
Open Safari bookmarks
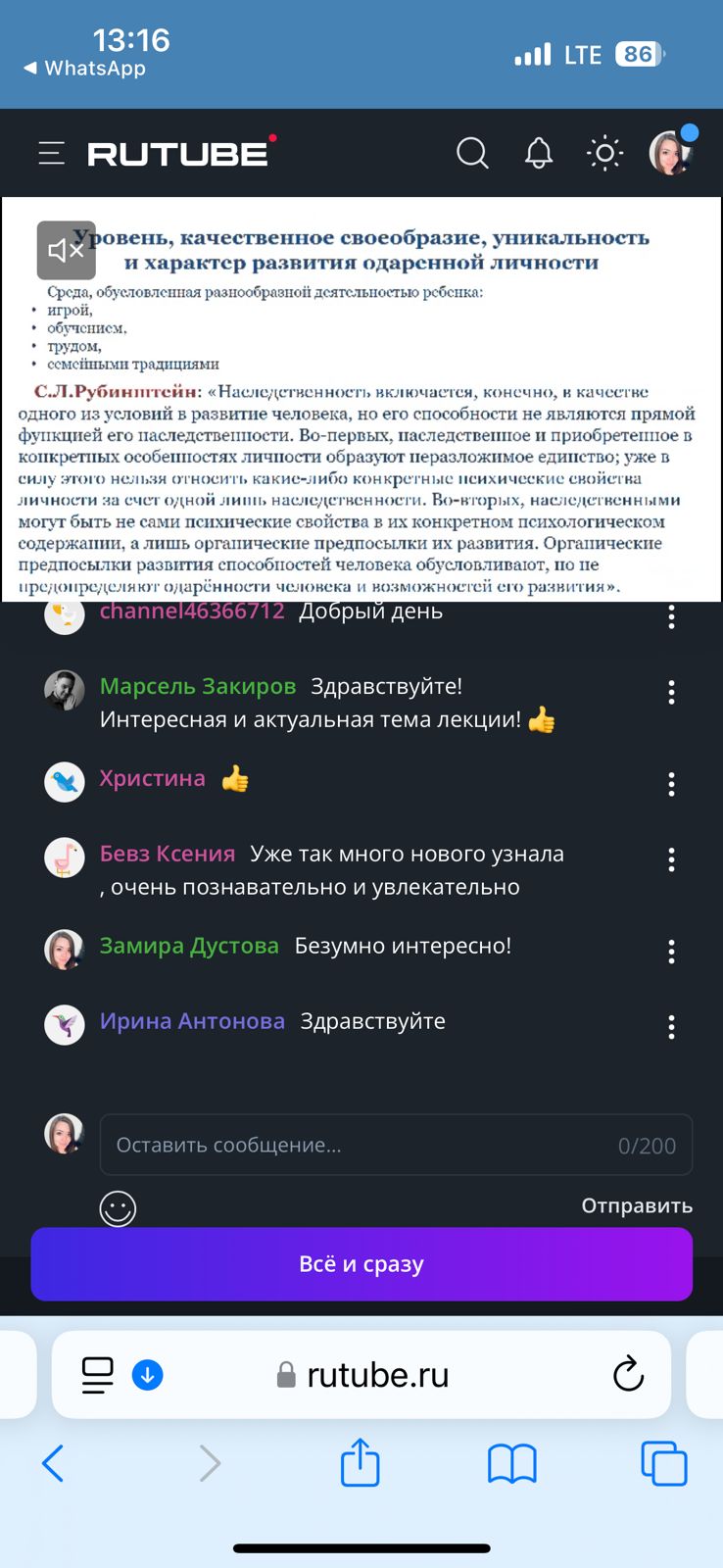point(511,1464)
